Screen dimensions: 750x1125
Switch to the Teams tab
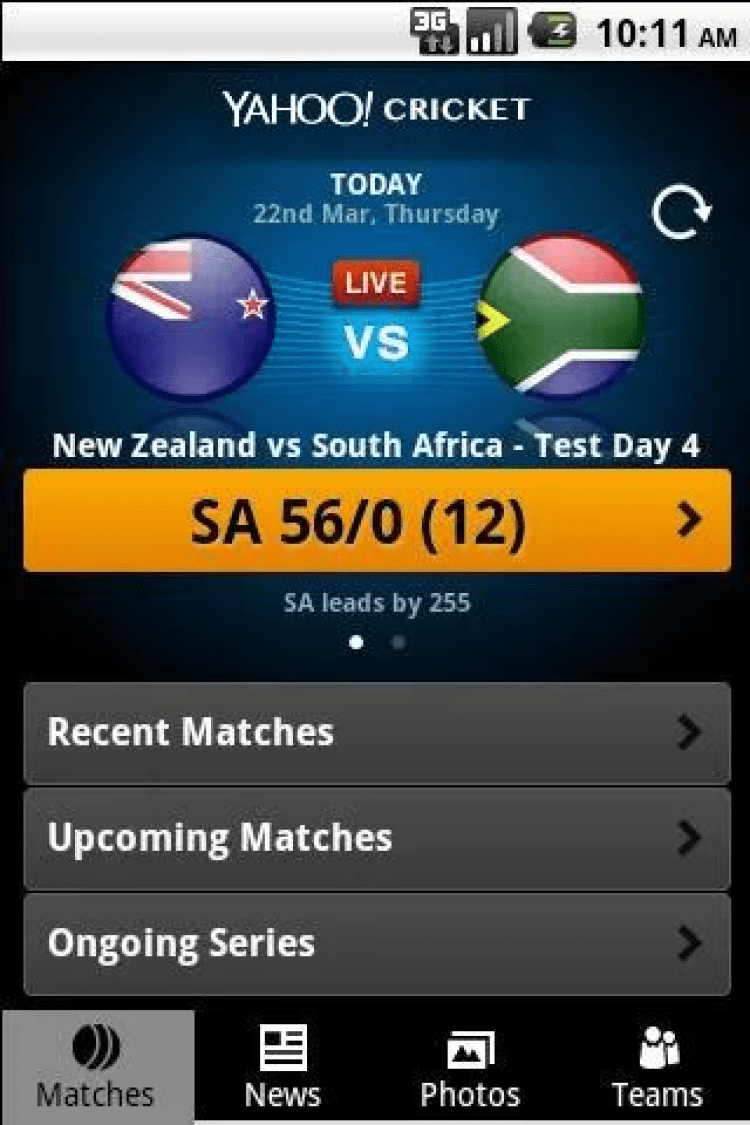tap(657, 1066)
